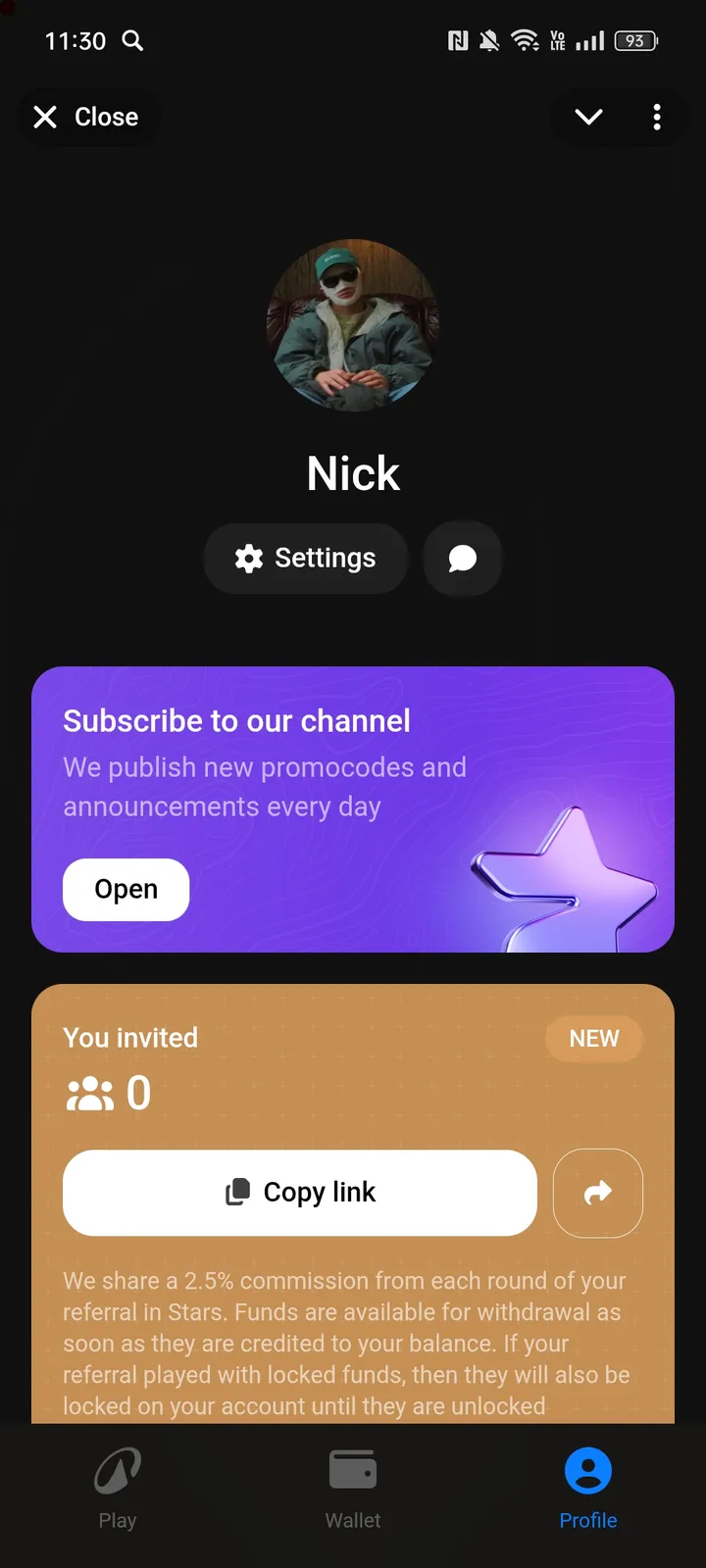Collapse the mini-app with the down chevron
This screenshot has width=706, height=1568.
(587, 117)
